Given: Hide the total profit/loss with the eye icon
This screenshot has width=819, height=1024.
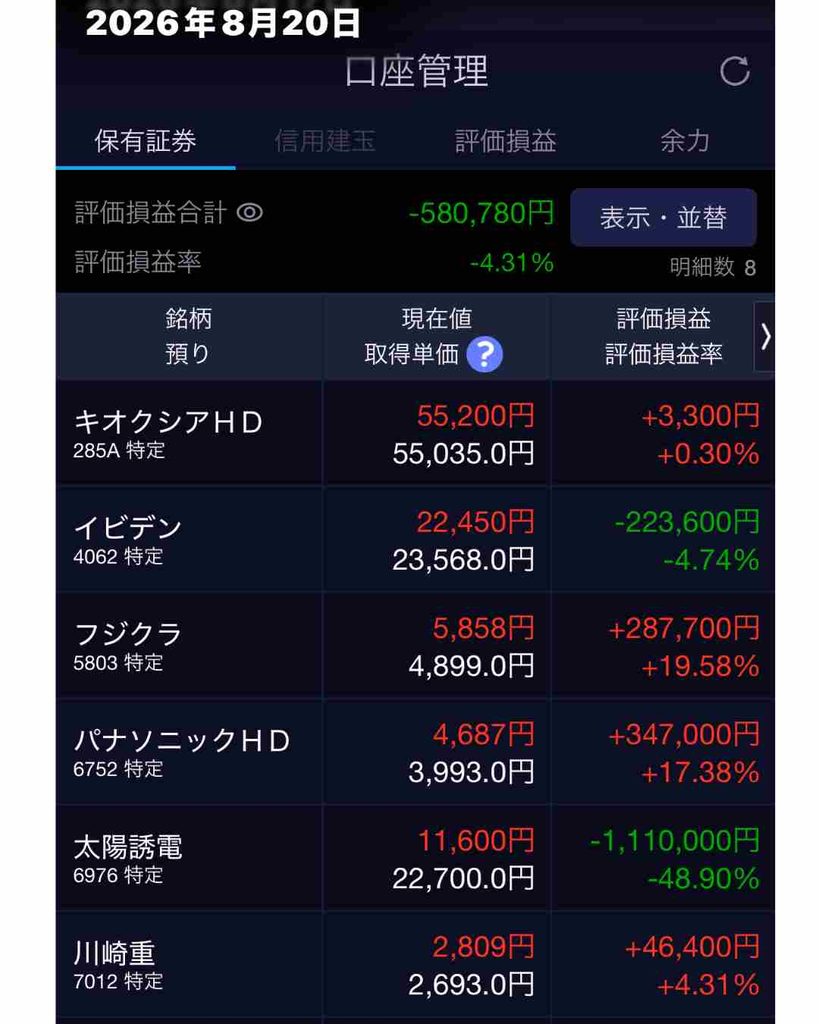Looking at the screenshot, I should pyautogui.click(x=249, y=213).
